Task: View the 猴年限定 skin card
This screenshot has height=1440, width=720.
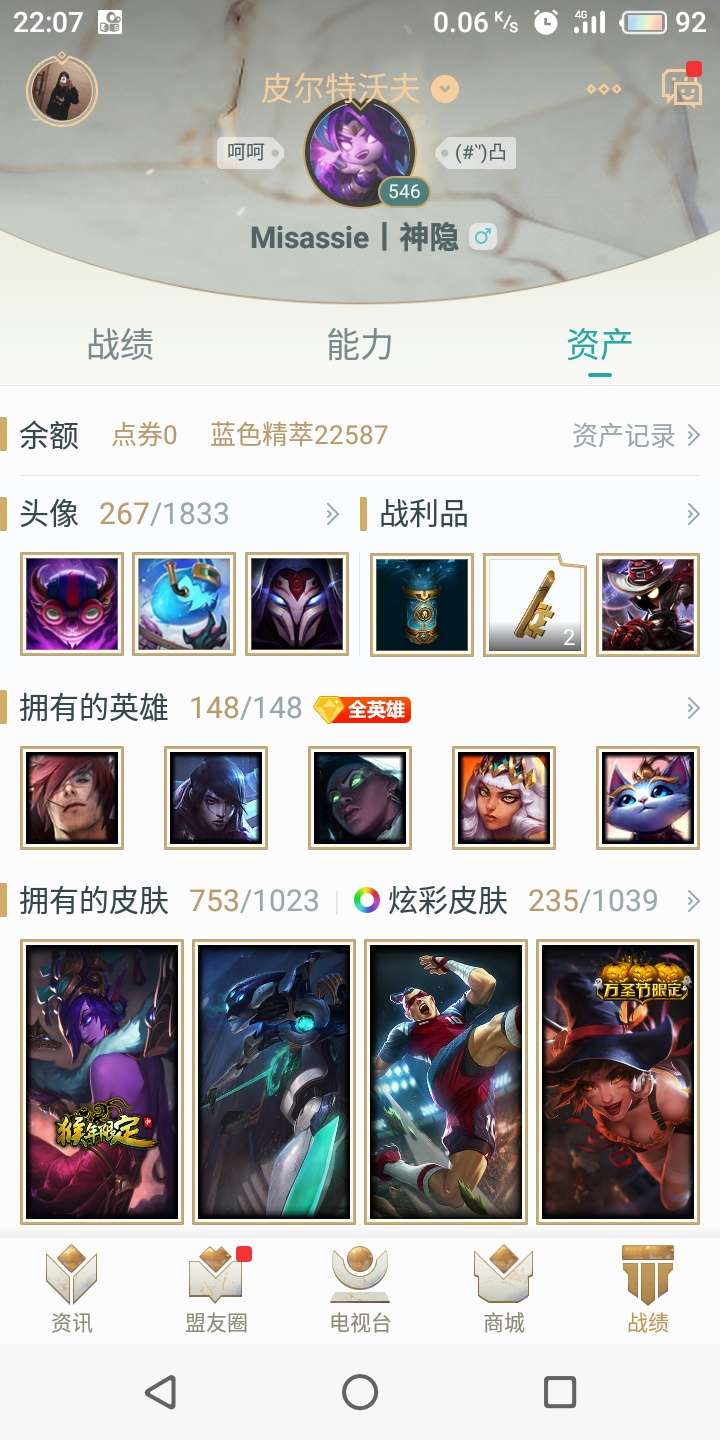Action: coord(102,1081)
